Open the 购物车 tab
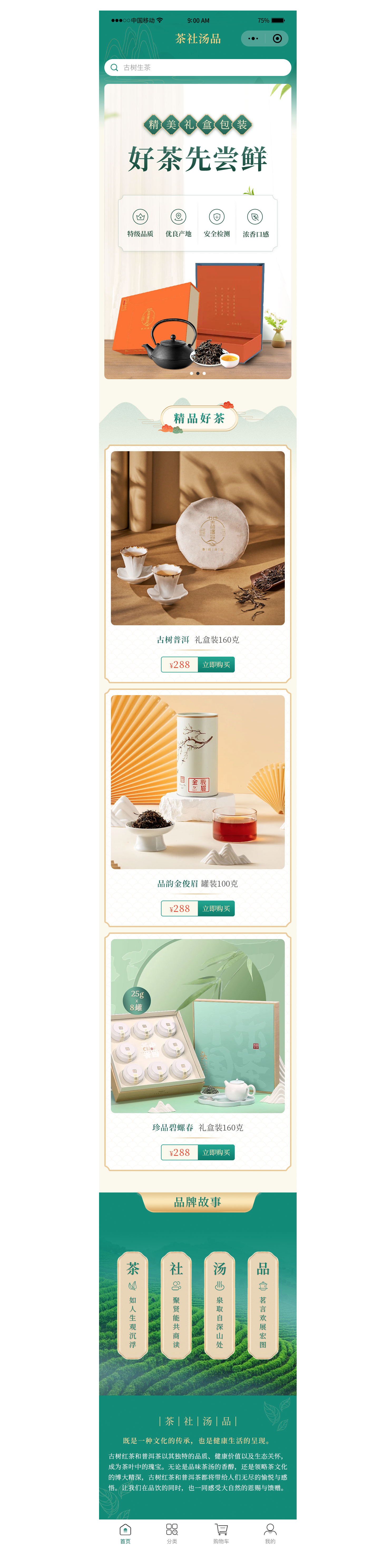The width and height of the screenshot is (382, 1568). click(221, 1533)
